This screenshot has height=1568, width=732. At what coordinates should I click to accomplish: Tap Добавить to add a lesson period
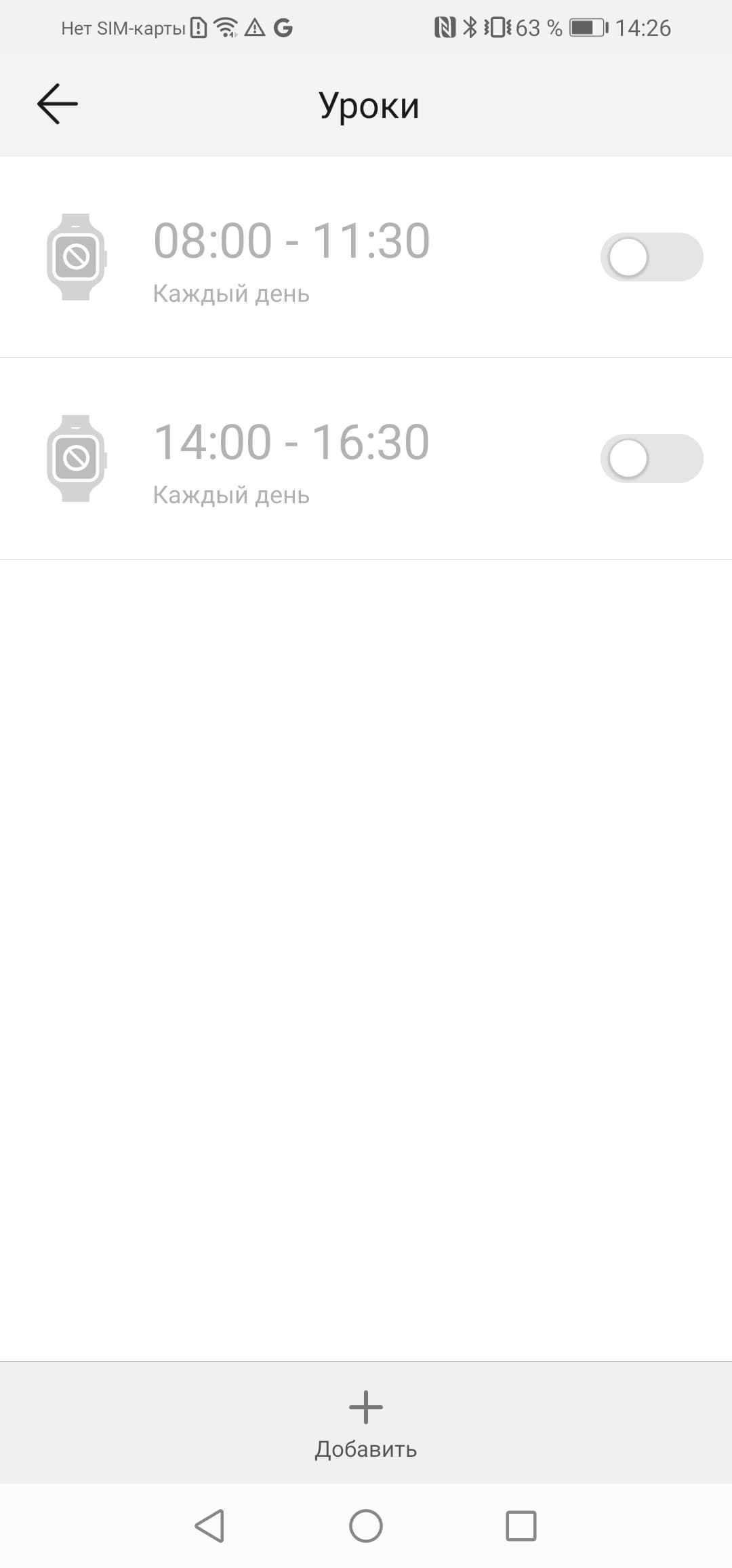tap(365, 1423)
